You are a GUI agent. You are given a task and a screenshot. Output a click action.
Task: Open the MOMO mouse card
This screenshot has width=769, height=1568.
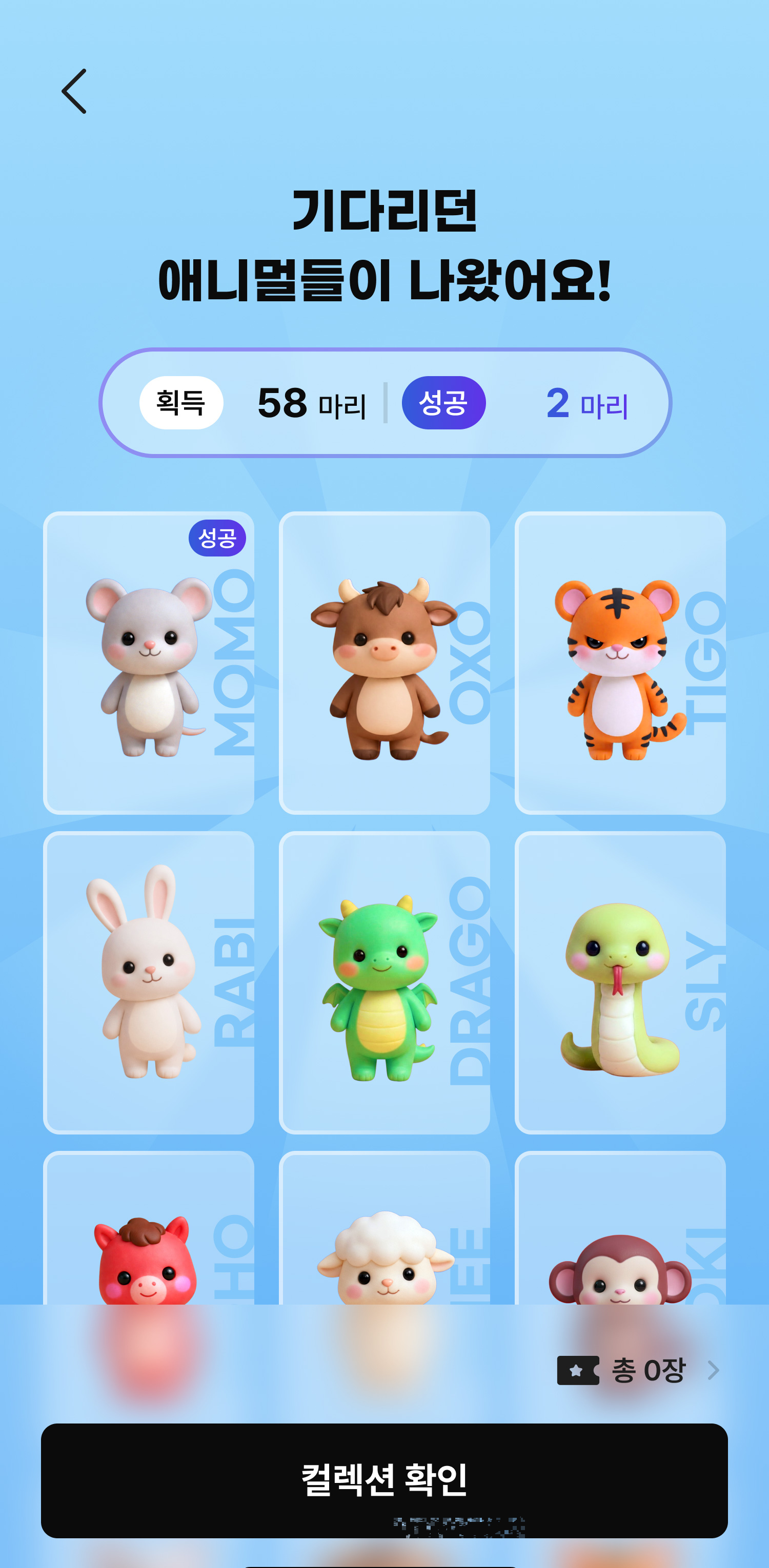pos(149,663)
